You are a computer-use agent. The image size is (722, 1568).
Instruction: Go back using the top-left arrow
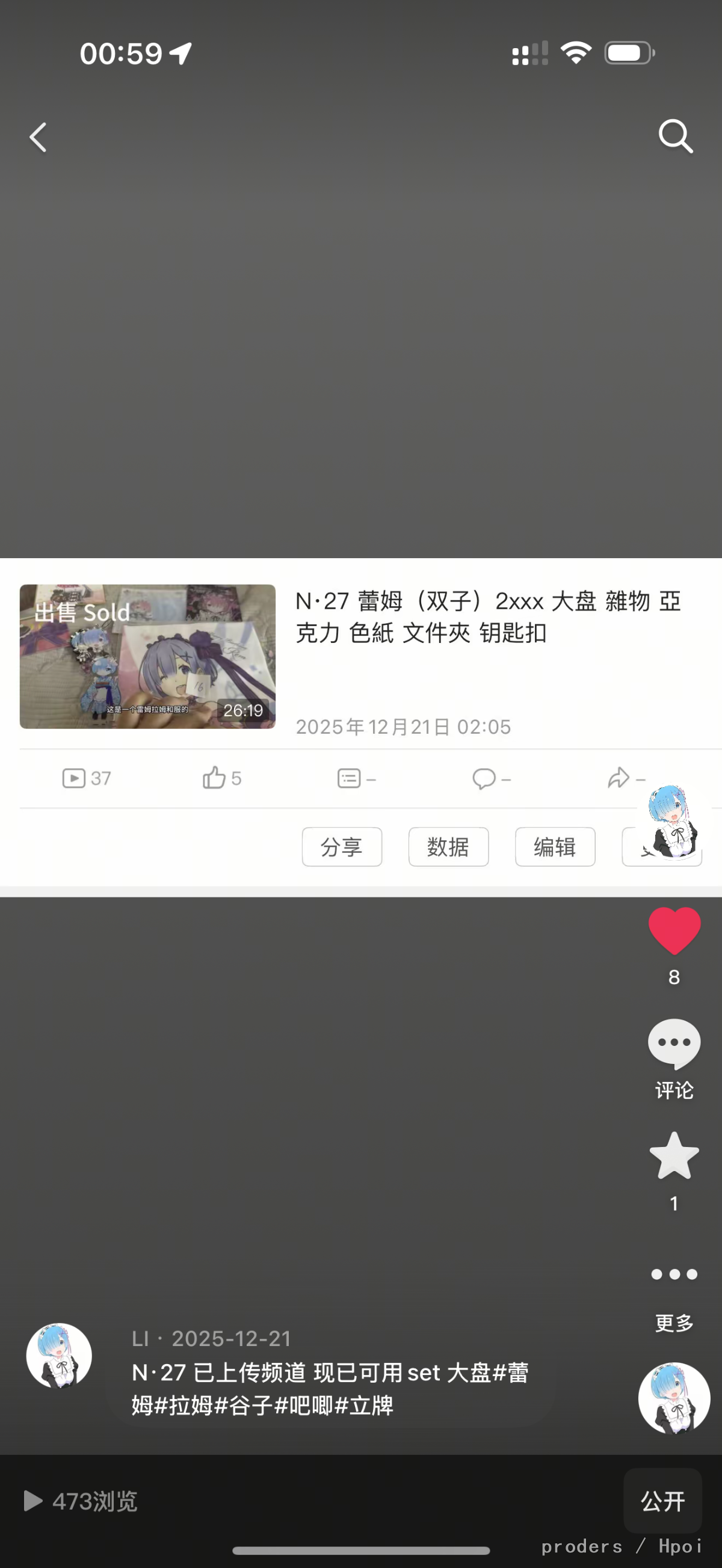pos(39,137)
